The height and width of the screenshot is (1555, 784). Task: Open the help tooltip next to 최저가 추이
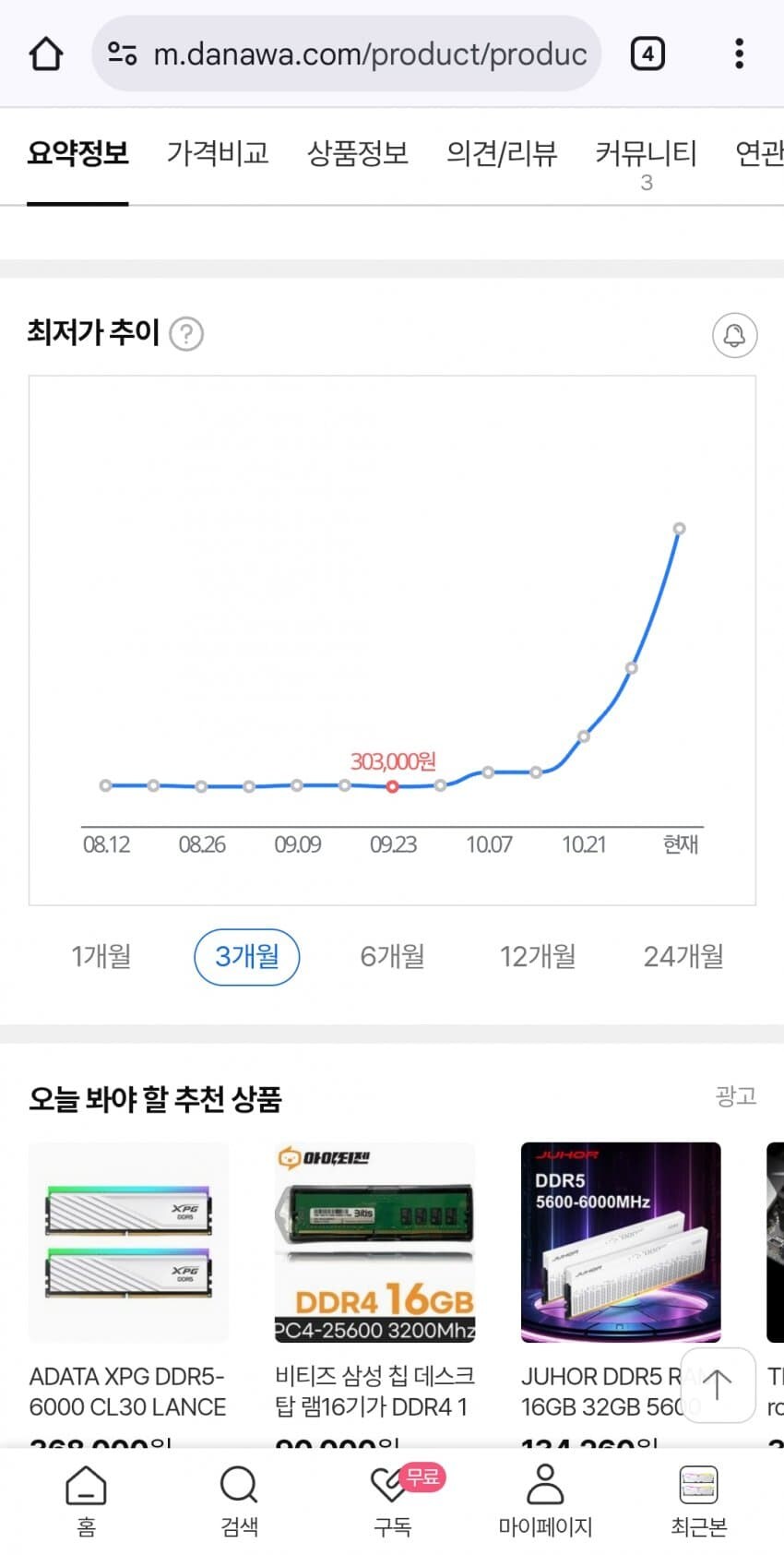tap(187, 334)
